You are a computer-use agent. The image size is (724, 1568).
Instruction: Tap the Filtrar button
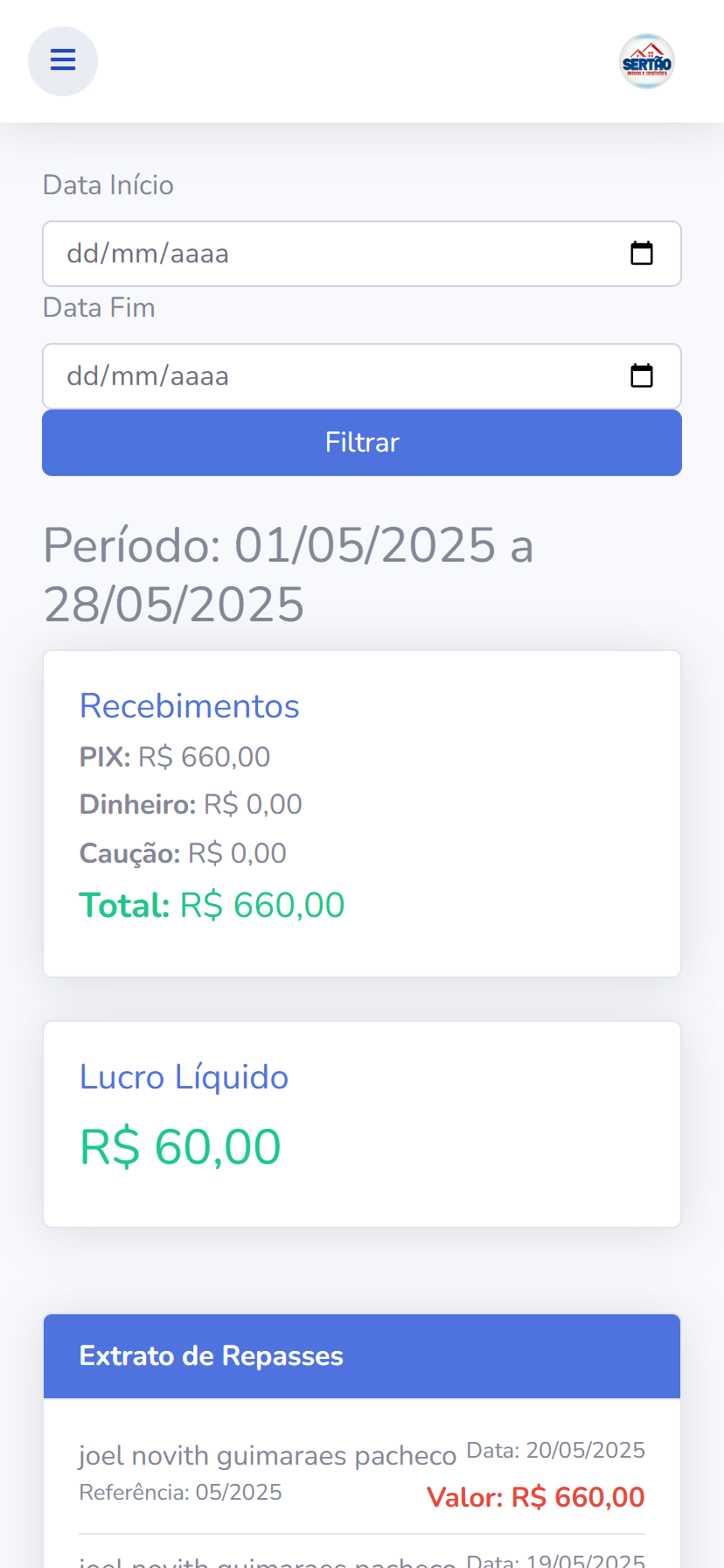(362, 443)
